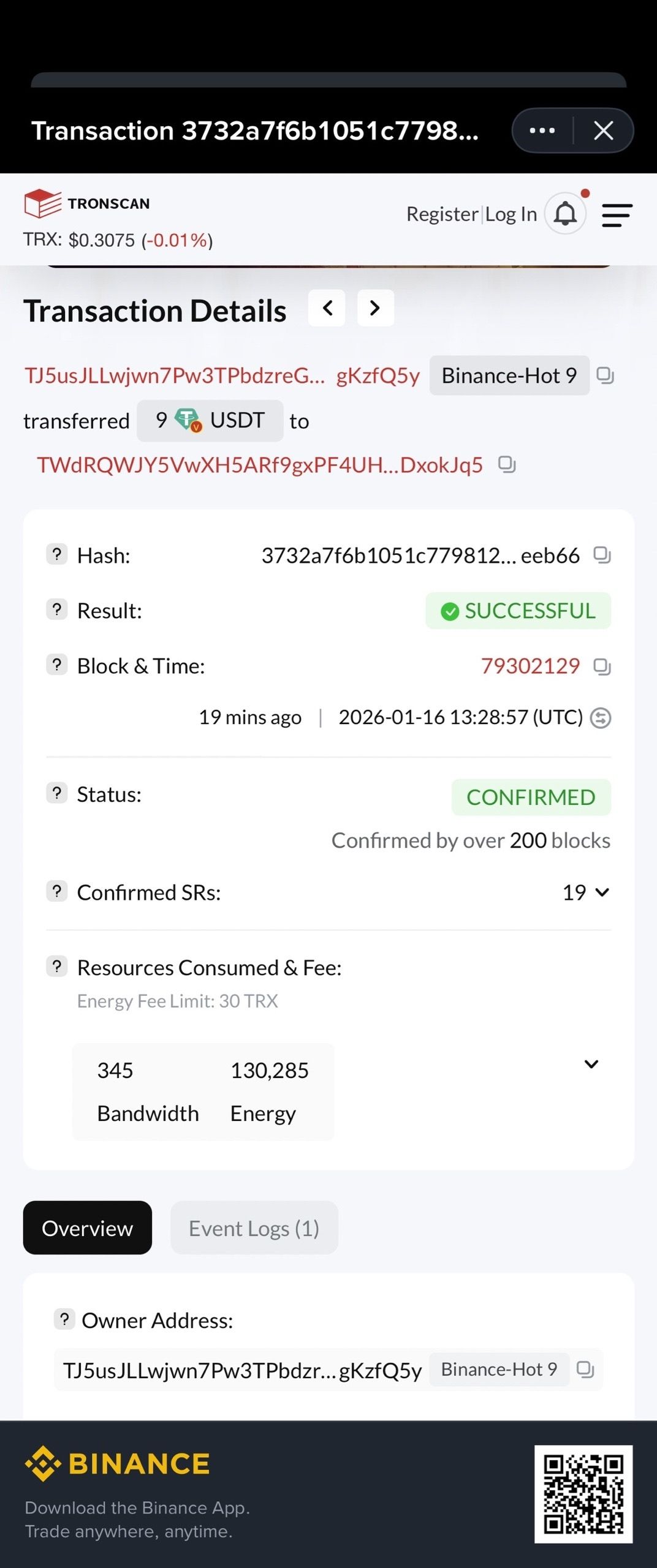Switch the time zone display format

point(601,717)
